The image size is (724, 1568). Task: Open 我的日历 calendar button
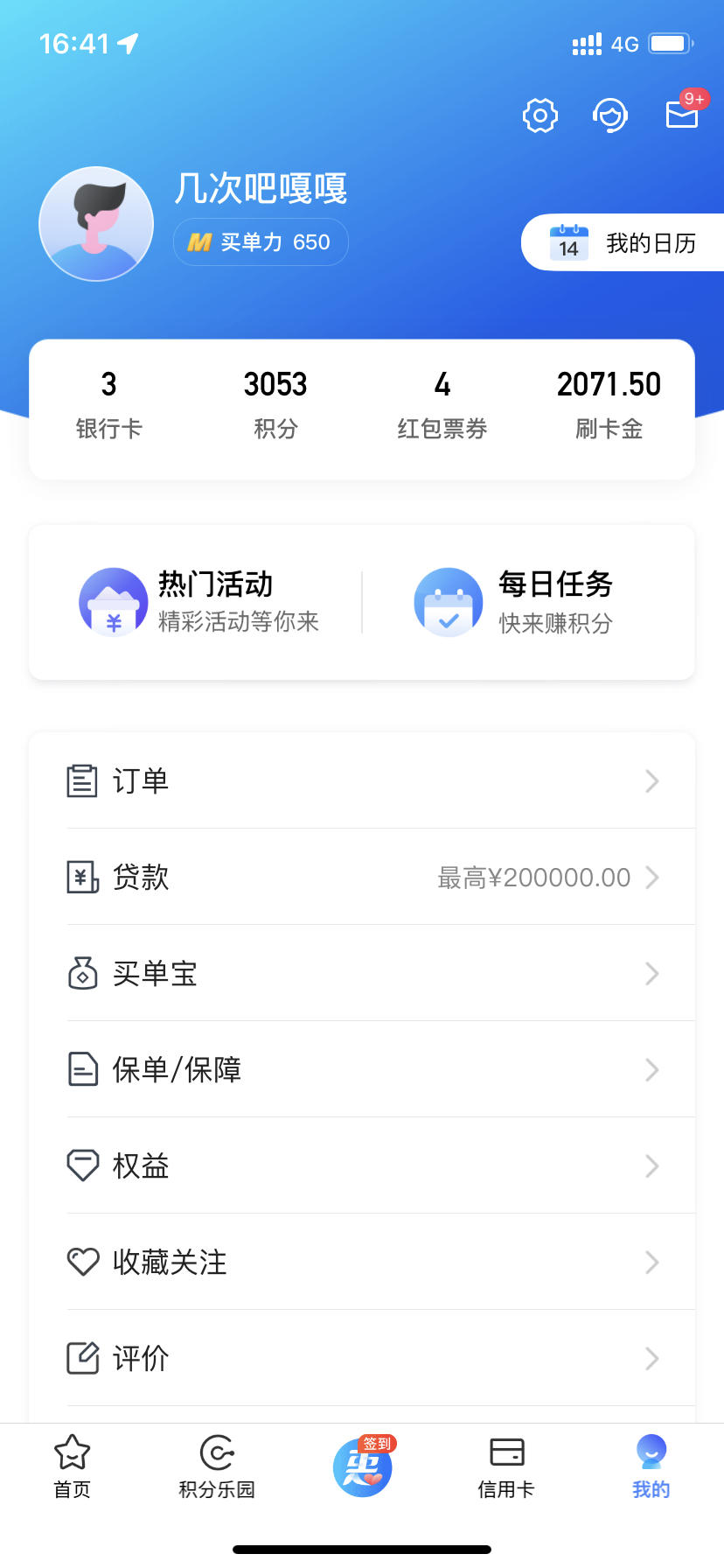tap(623, 242)
